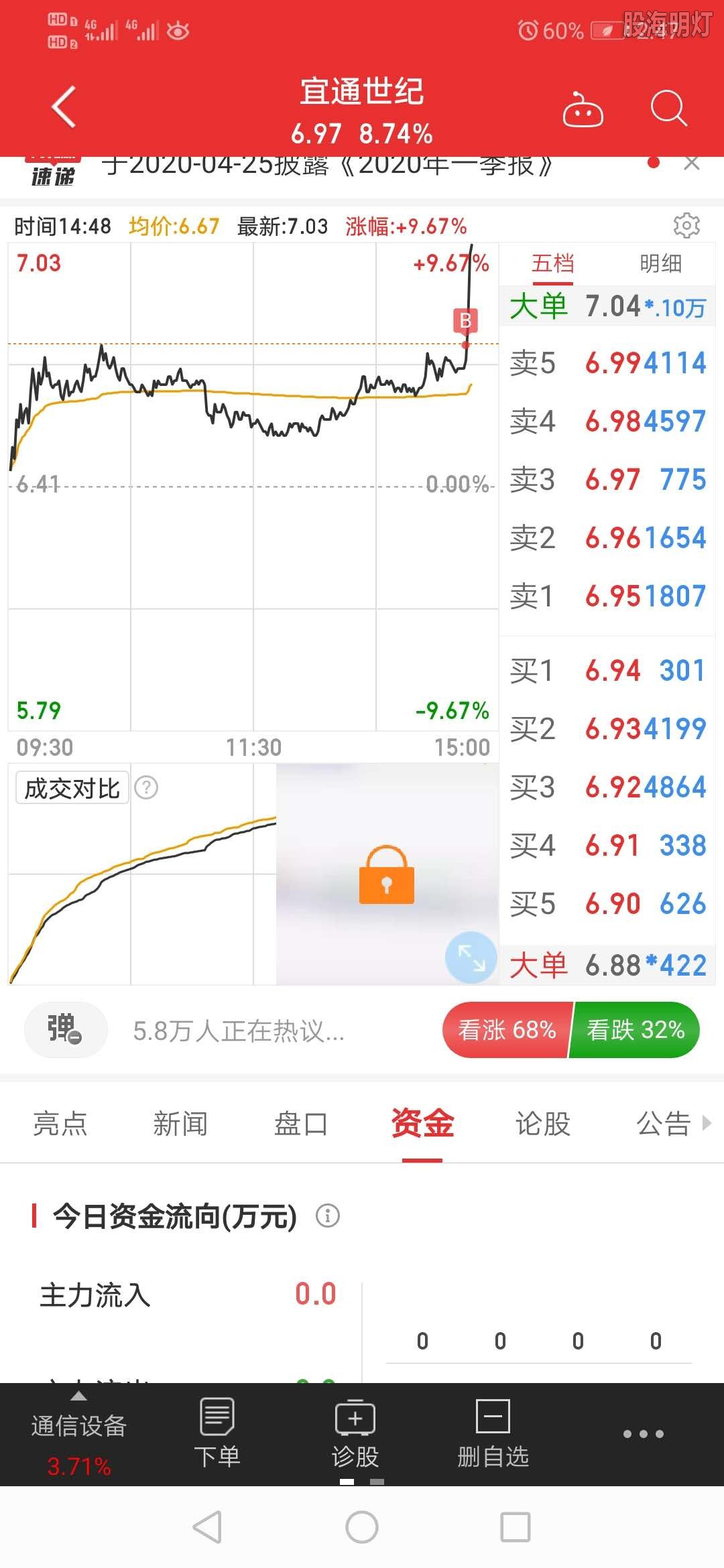Open stock search
The width and height of the screenshot is (724, 1568).
pyautogui.click(x=668, y=108)
